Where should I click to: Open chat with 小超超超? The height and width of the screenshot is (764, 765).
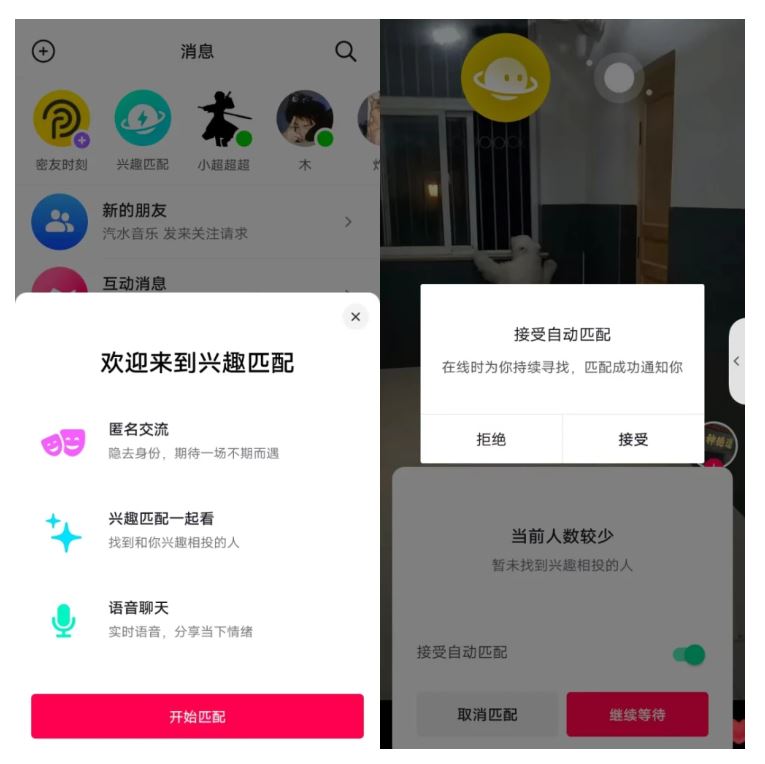(x=224, y=120)
